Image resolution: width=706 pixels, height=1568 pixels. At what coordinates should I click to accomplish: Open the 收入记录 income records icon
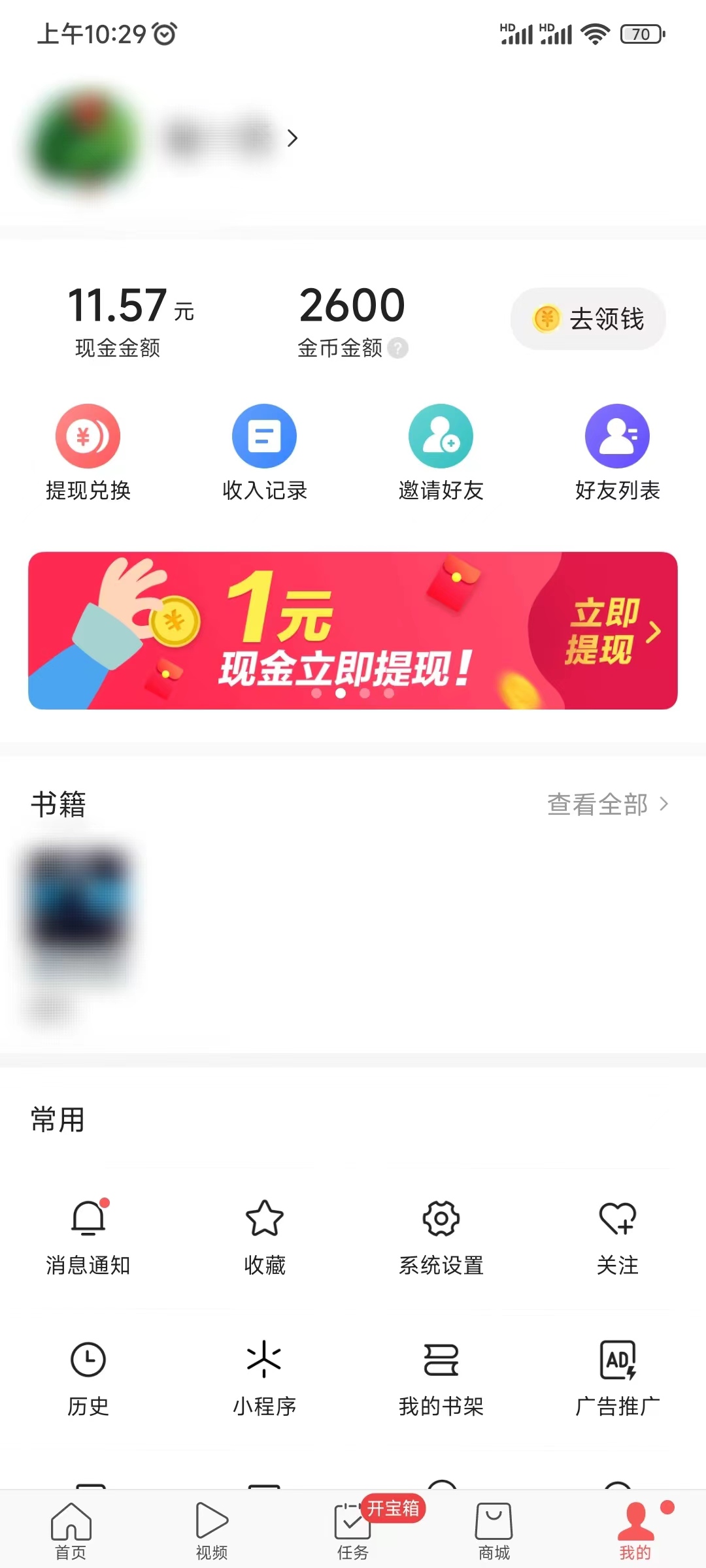pos(264,436)
